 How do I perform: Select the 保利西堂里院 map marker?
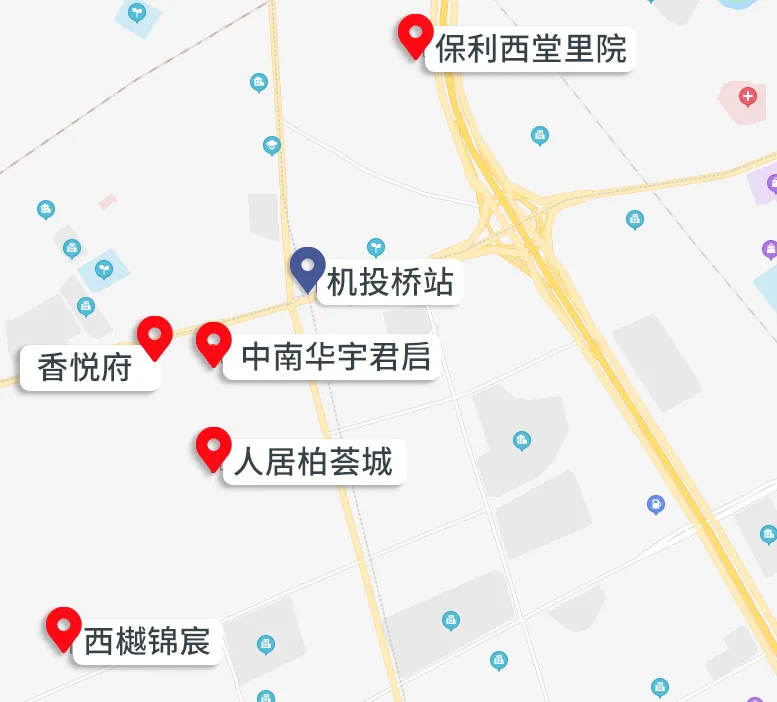[415, 35]
